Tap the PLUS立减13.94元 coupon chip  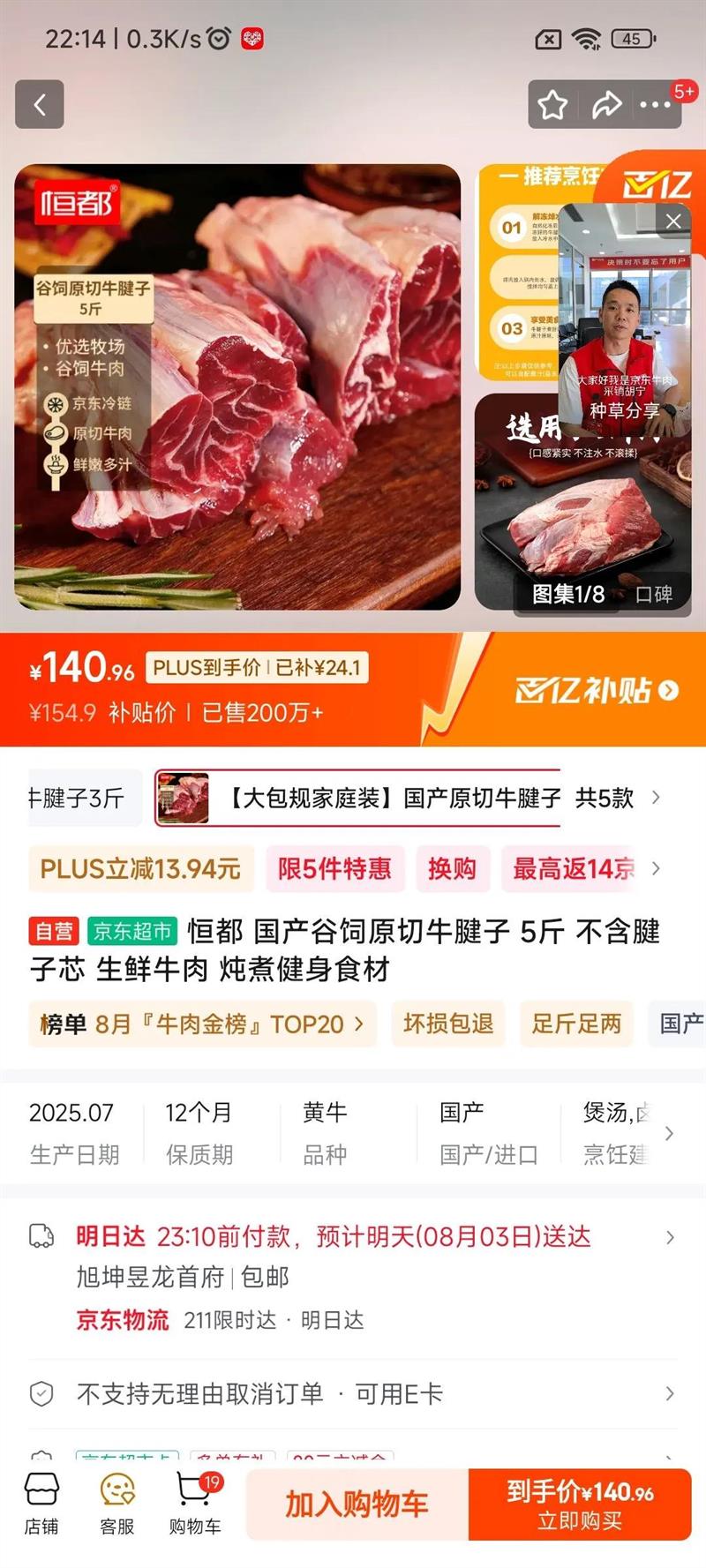point(141,869)
